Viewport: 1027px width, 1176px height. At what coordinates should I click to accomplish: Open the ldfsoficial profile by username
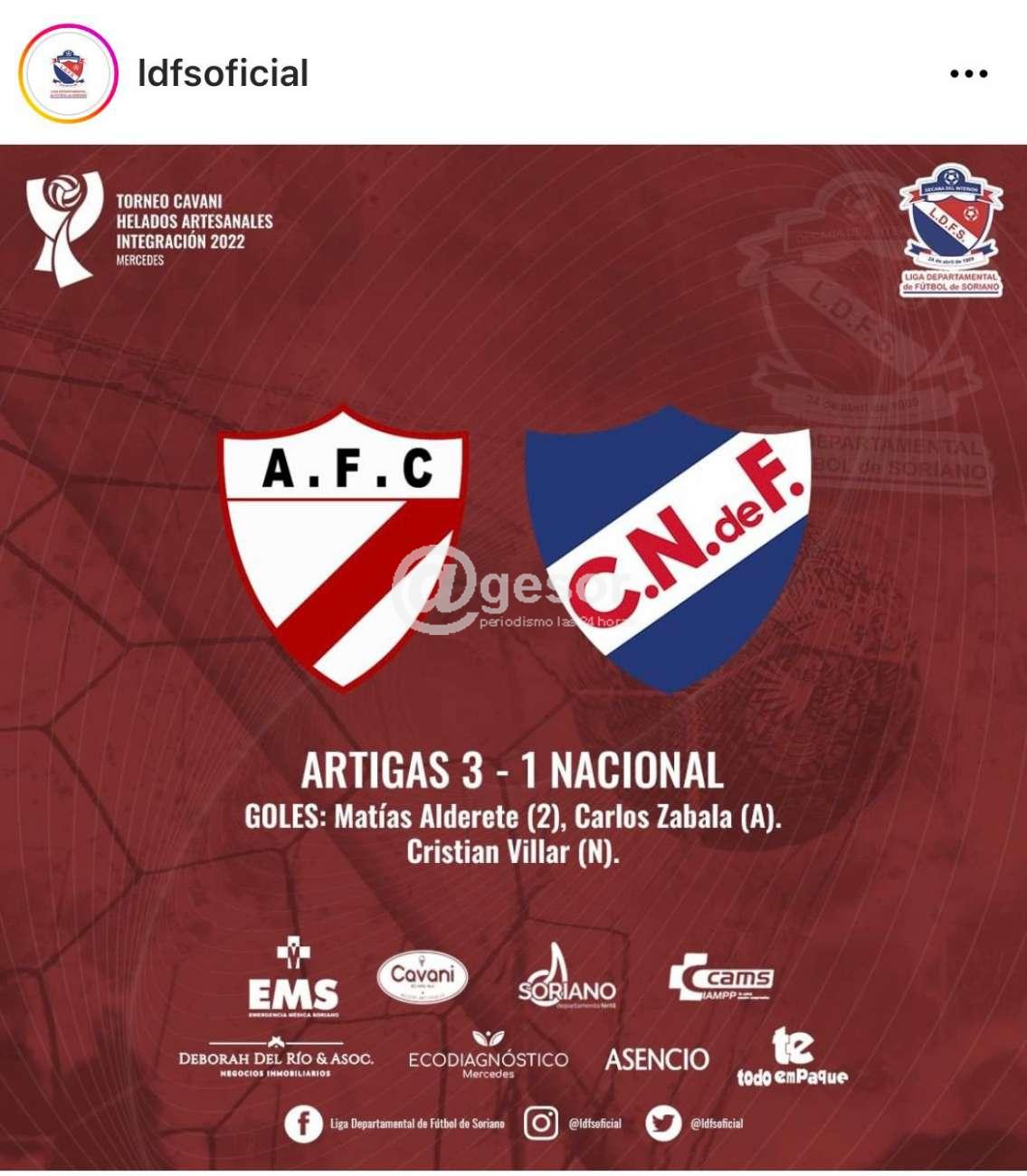(x=223, y=73)
